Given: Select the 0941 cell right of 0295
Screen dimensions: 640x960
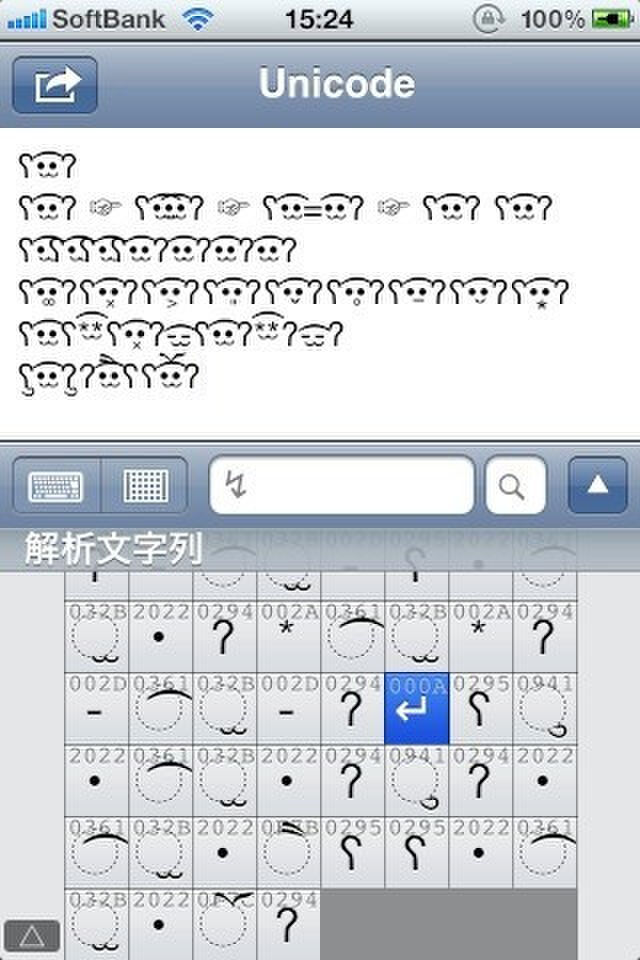Looking at the screenshot, I should (x=545, y=708).
